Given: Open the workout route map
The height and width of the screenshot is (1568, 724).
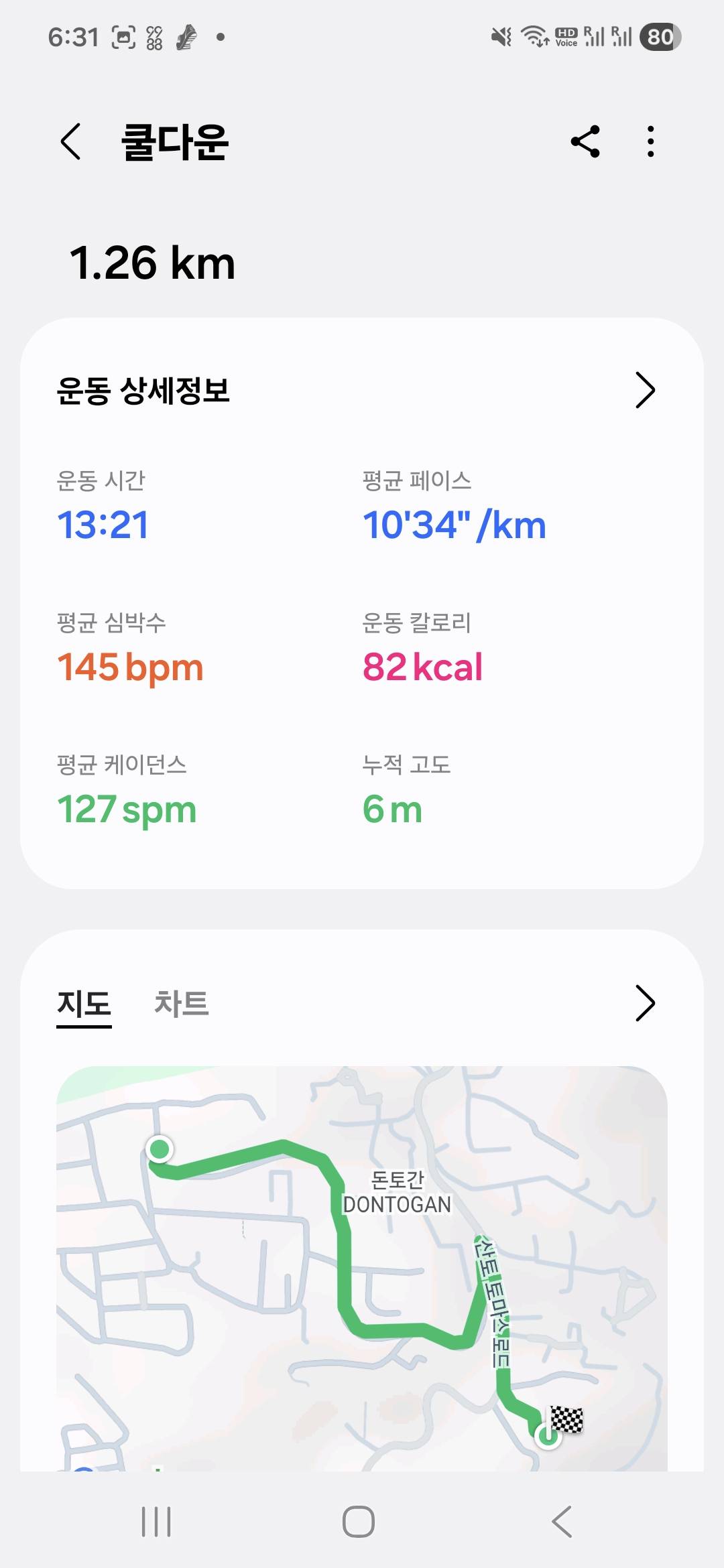Looking at the screenshot, I should click(362, 1266).
